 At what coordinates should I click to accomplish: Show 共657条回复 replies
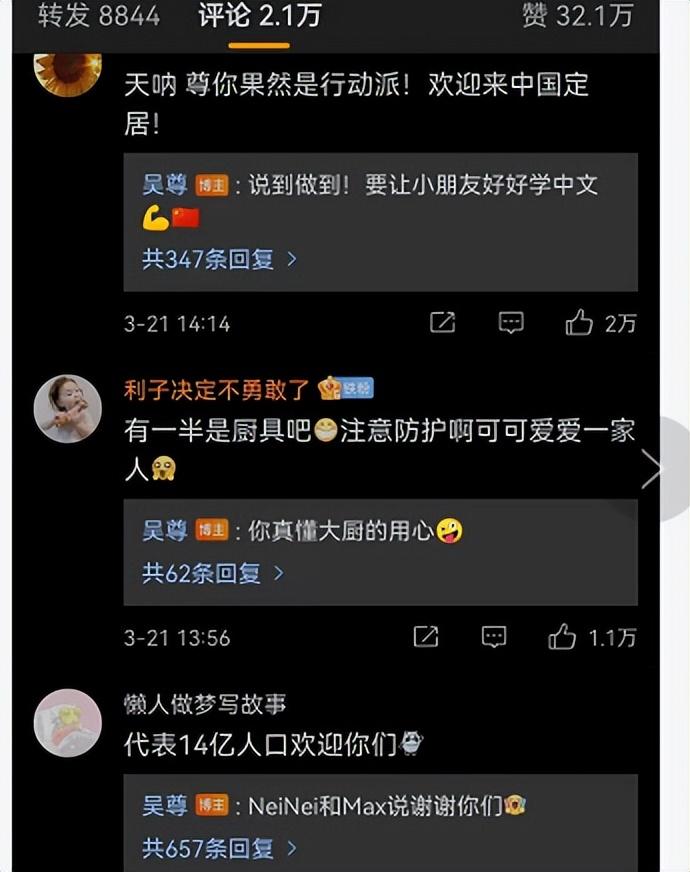(219, 848)
